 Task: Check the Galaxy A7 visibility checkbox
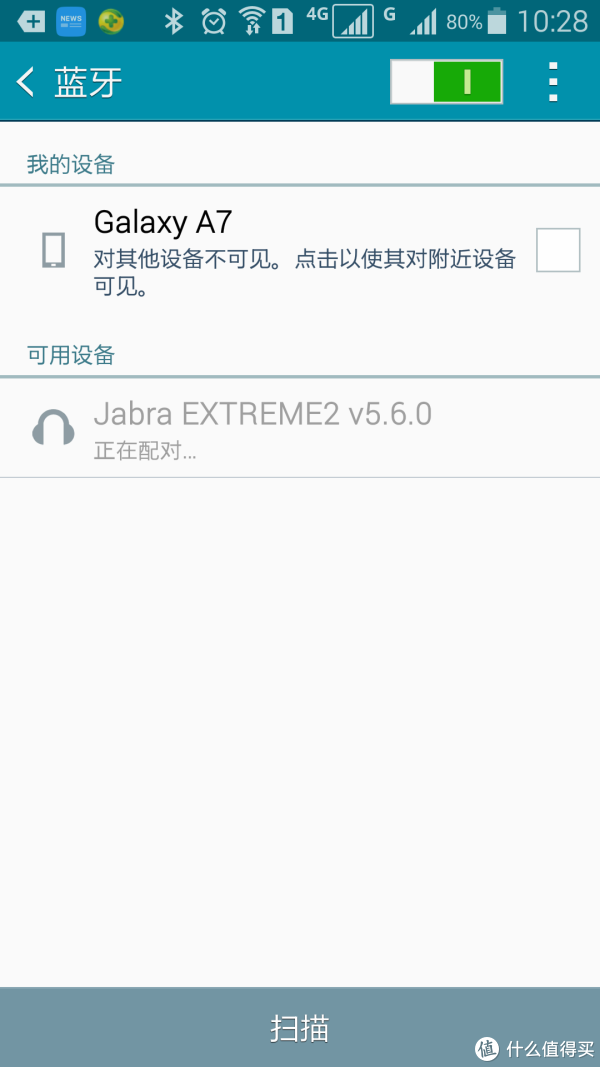(x=558, y=250)
